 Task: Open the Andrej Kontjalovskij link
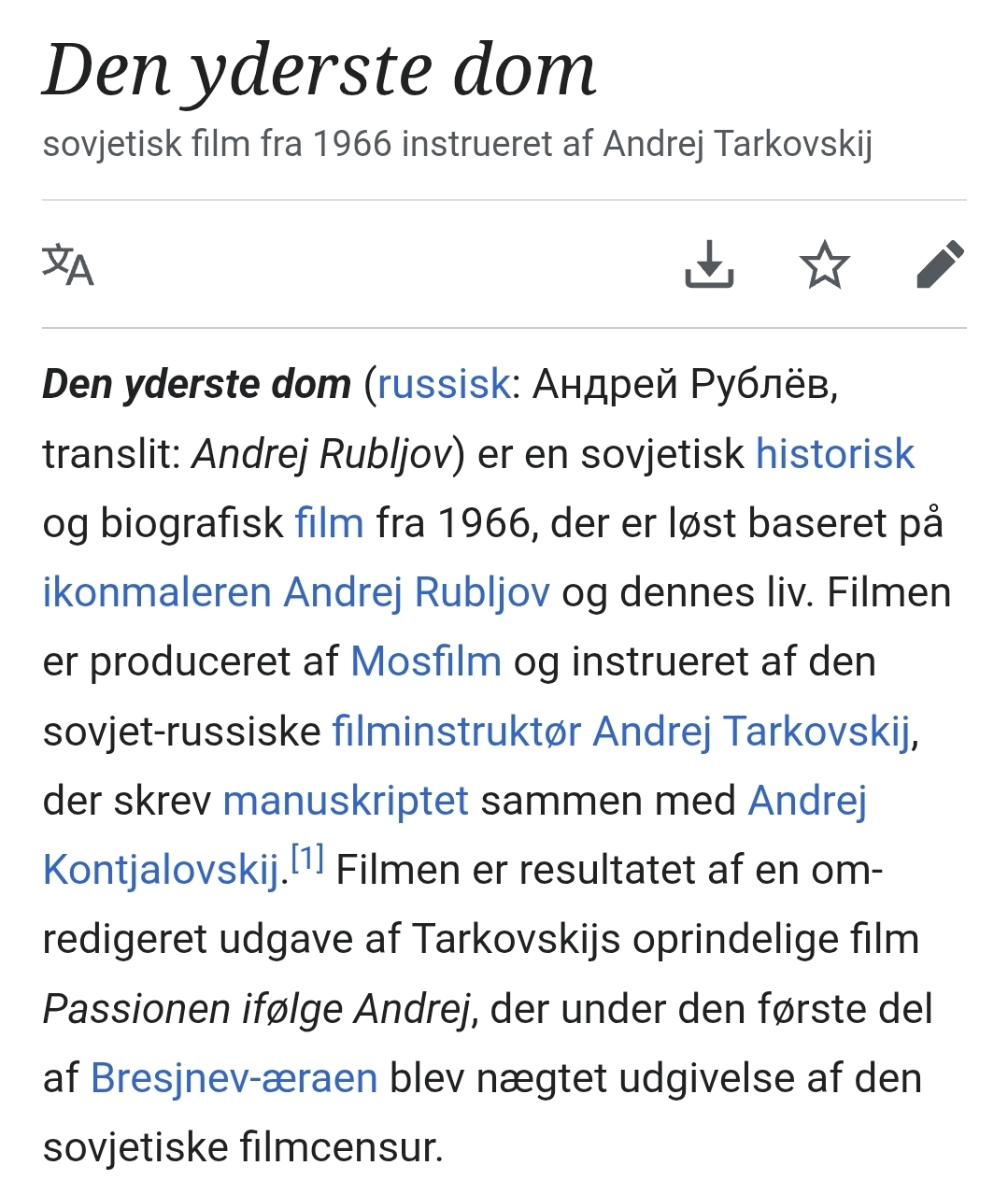(161, 871)
